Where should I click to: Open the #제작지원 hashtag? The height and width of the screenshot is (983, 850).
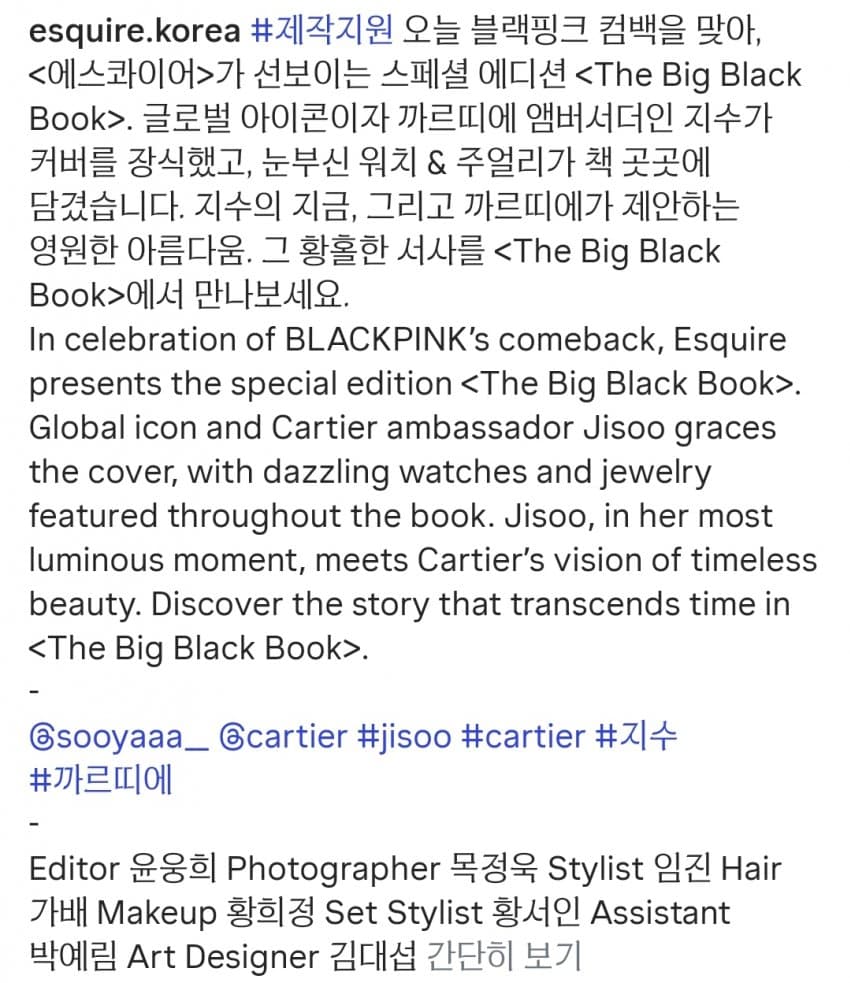[x=320, y=32]
